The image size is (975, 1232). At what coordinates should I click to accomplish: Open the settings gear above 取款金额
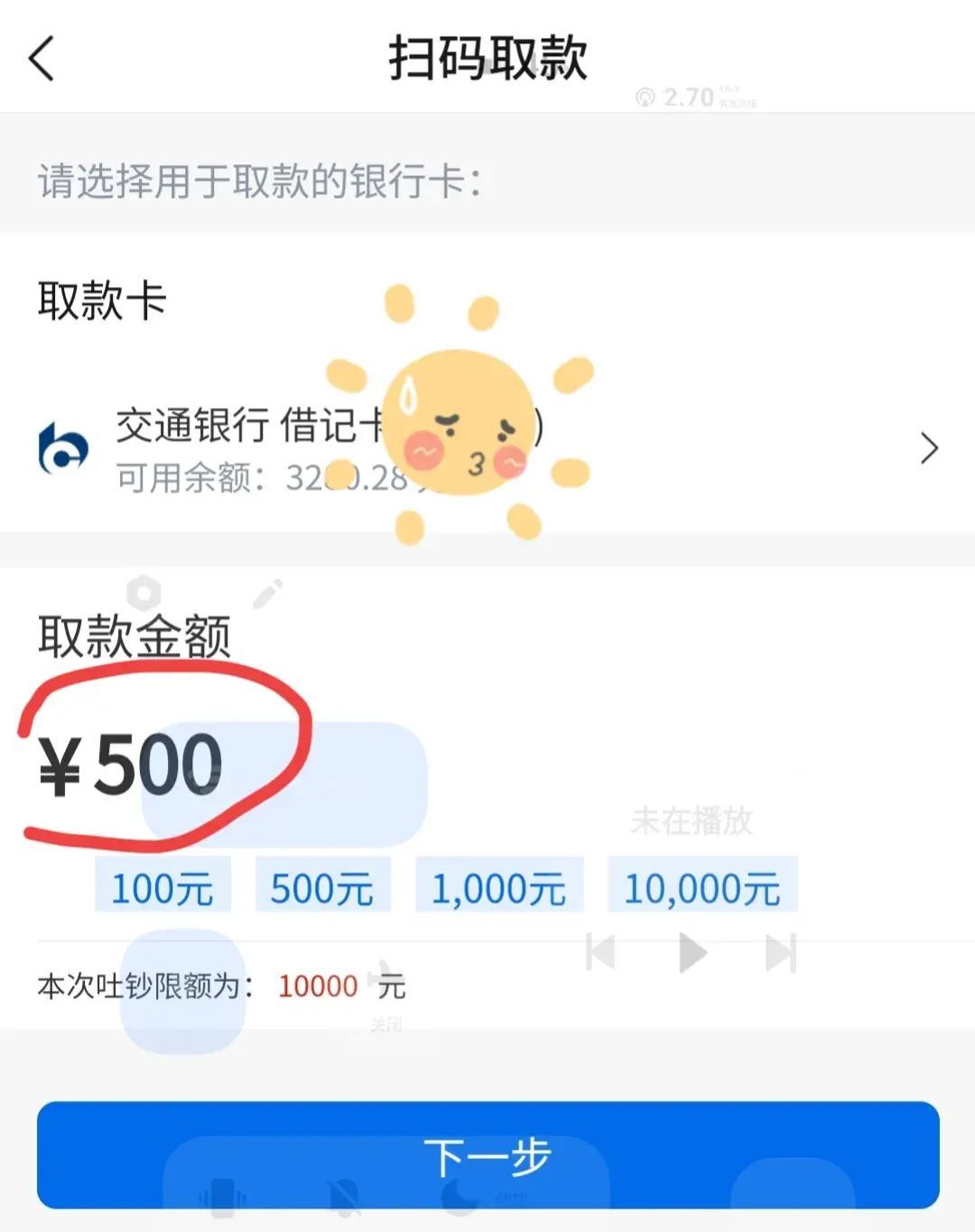click(x=143, y=594)
